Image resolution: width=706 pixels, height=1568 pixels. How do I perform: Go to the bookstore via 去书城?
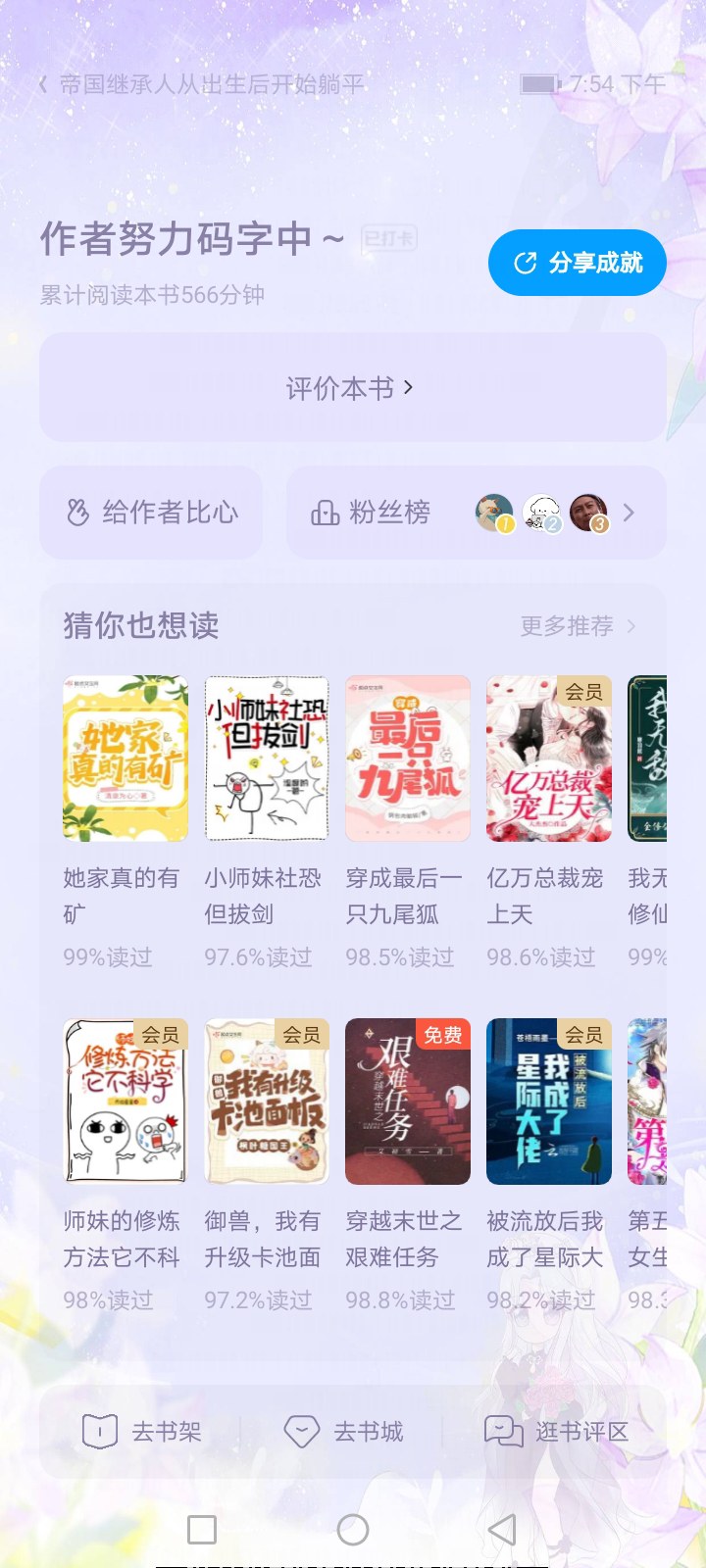point(343,1432)
